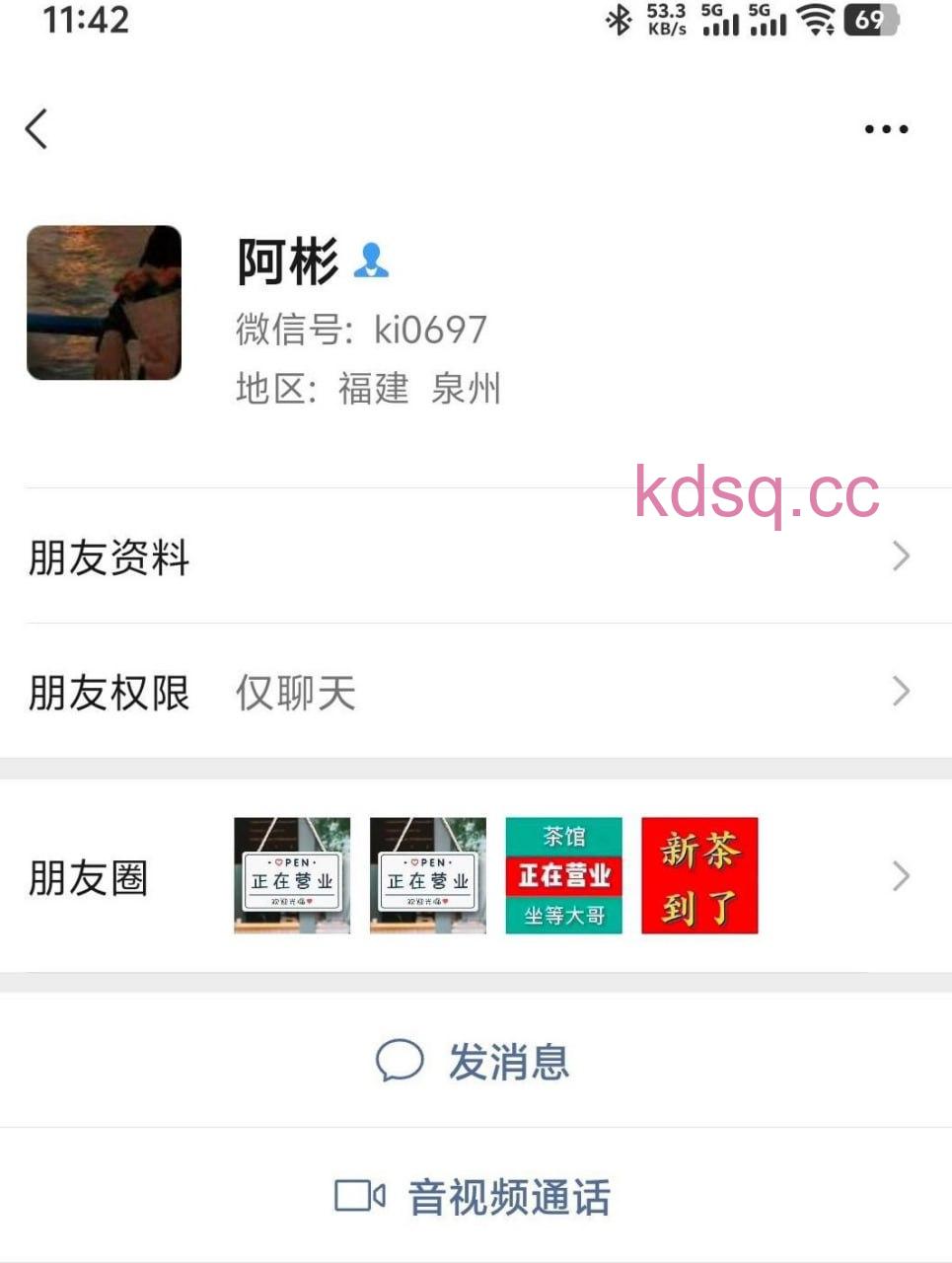Open the more options menu (three dots)
The height and width of the screenshot is (1263, 952).
pos(885,127)
